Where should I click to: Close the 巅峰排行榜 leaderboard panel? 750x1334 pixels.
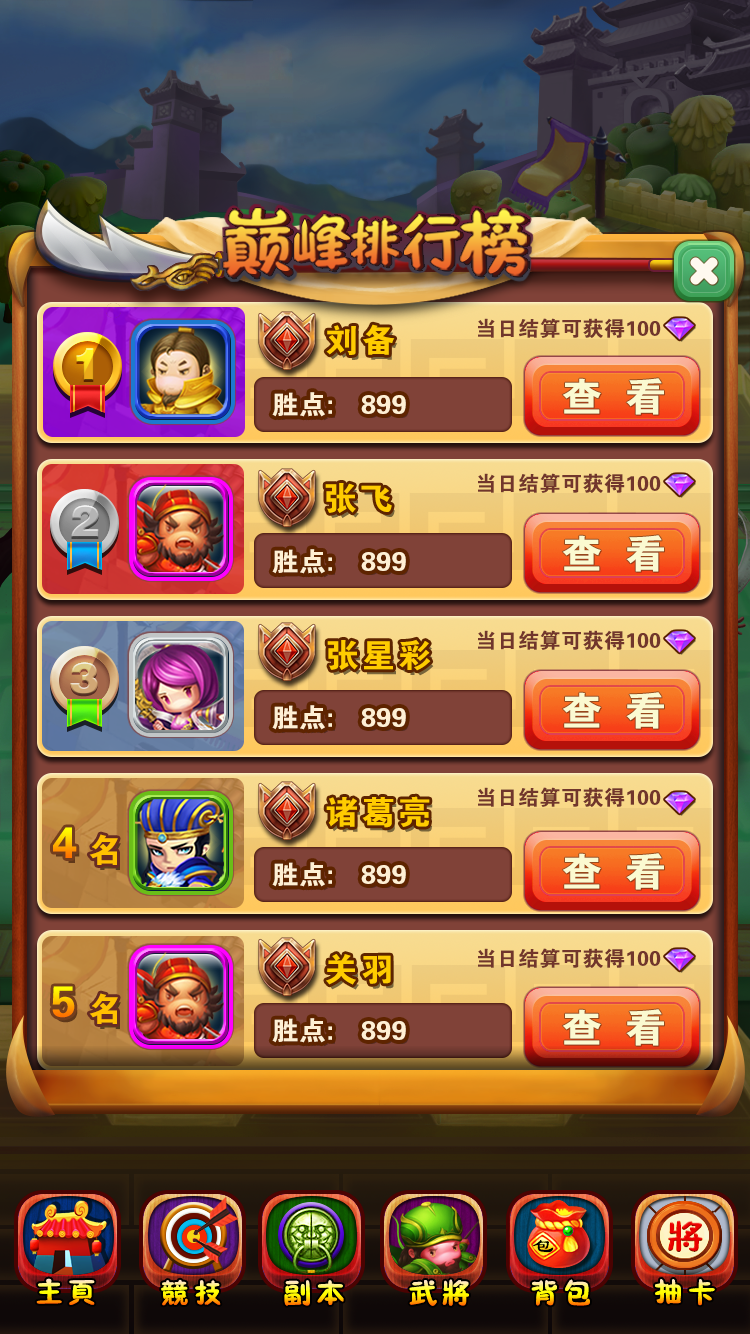tap(703, 270)
